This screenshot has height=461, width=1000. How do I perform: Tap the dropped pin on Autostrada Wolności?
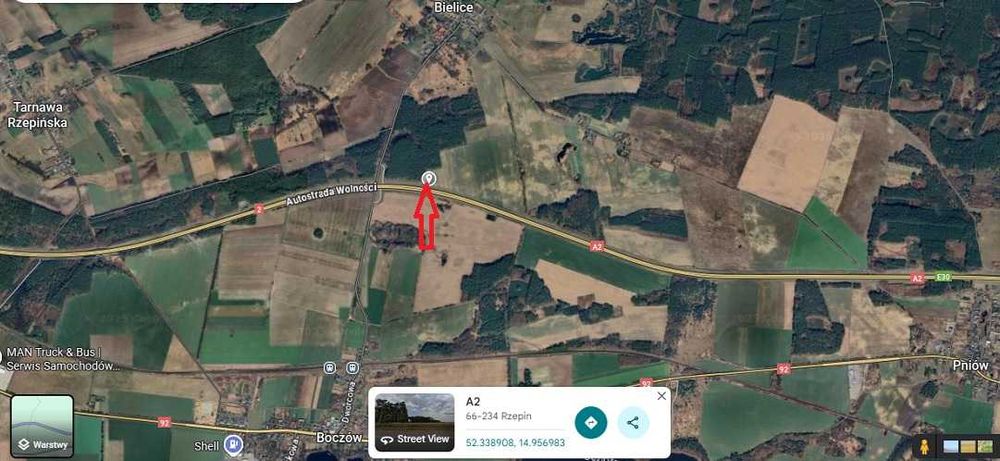tap(429, 179)
